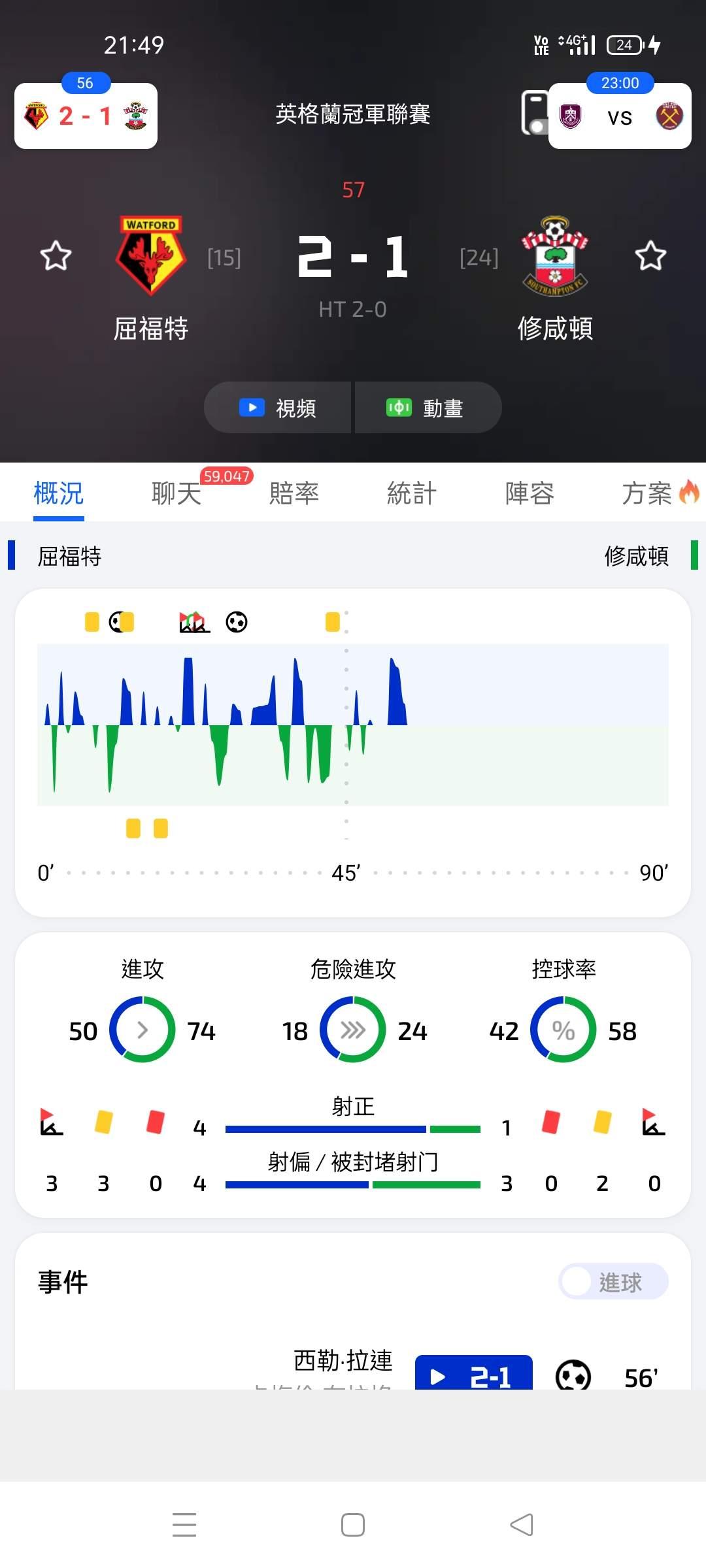
Task: Open the 2 - 1 match card at top left
Action: (86, 116)
